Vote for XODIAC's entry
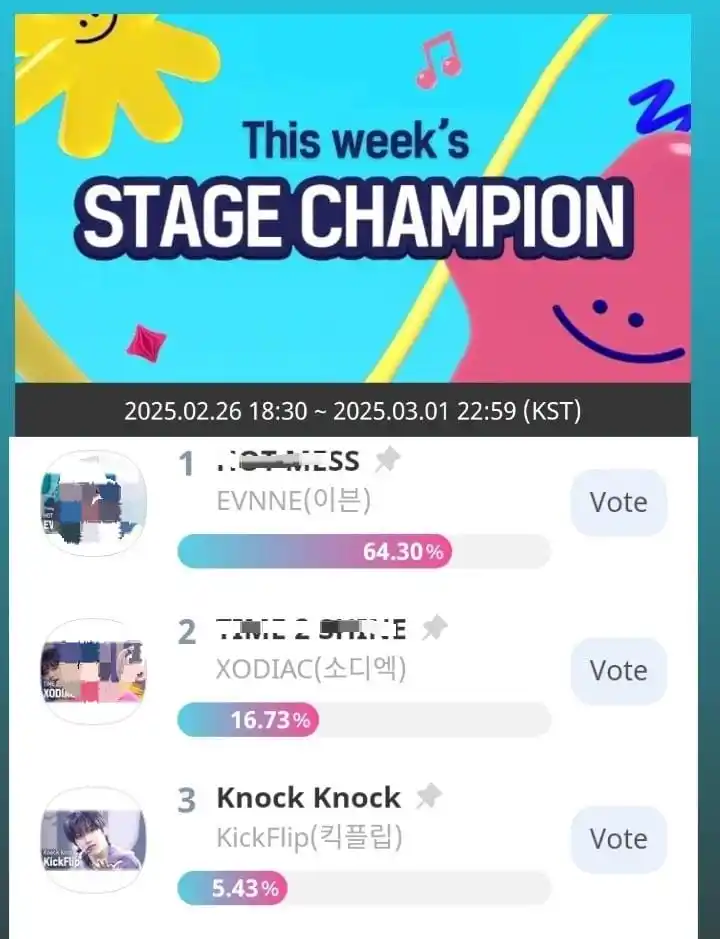The height and width of the screenshot is (939, 720). coord(618,670)
